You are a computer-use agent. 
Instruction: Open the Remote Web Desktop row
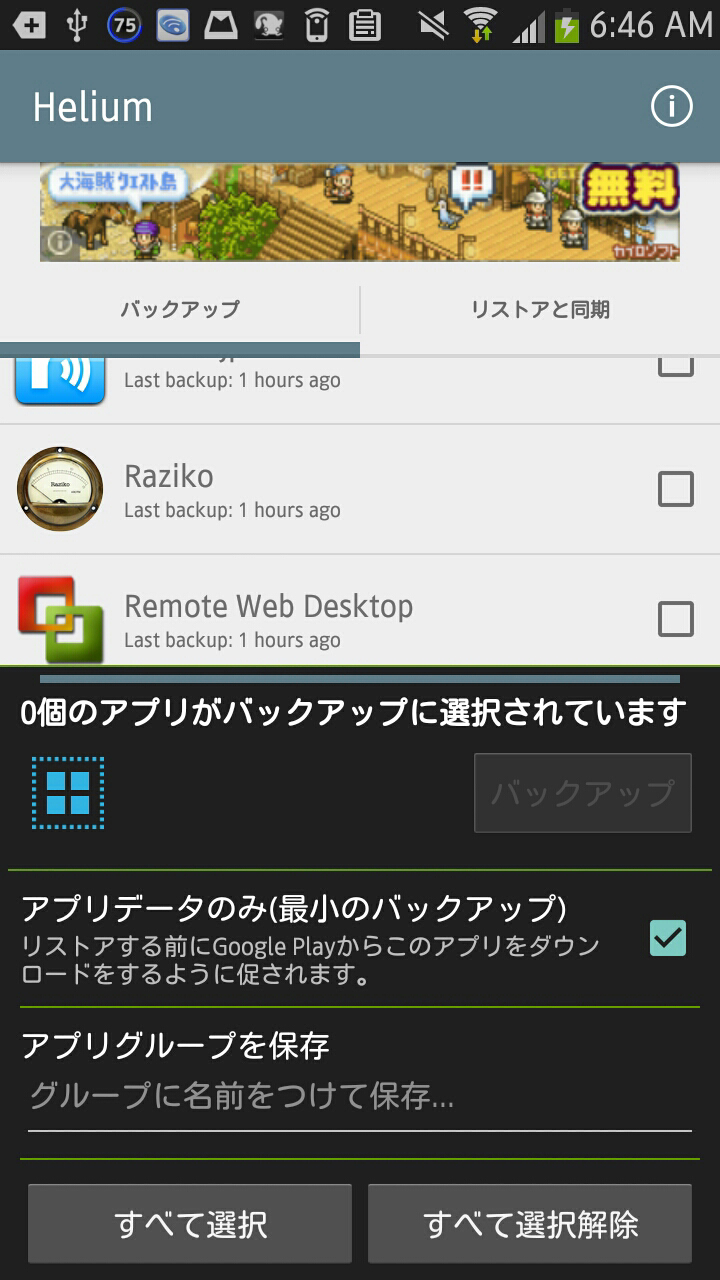[300, 619]
